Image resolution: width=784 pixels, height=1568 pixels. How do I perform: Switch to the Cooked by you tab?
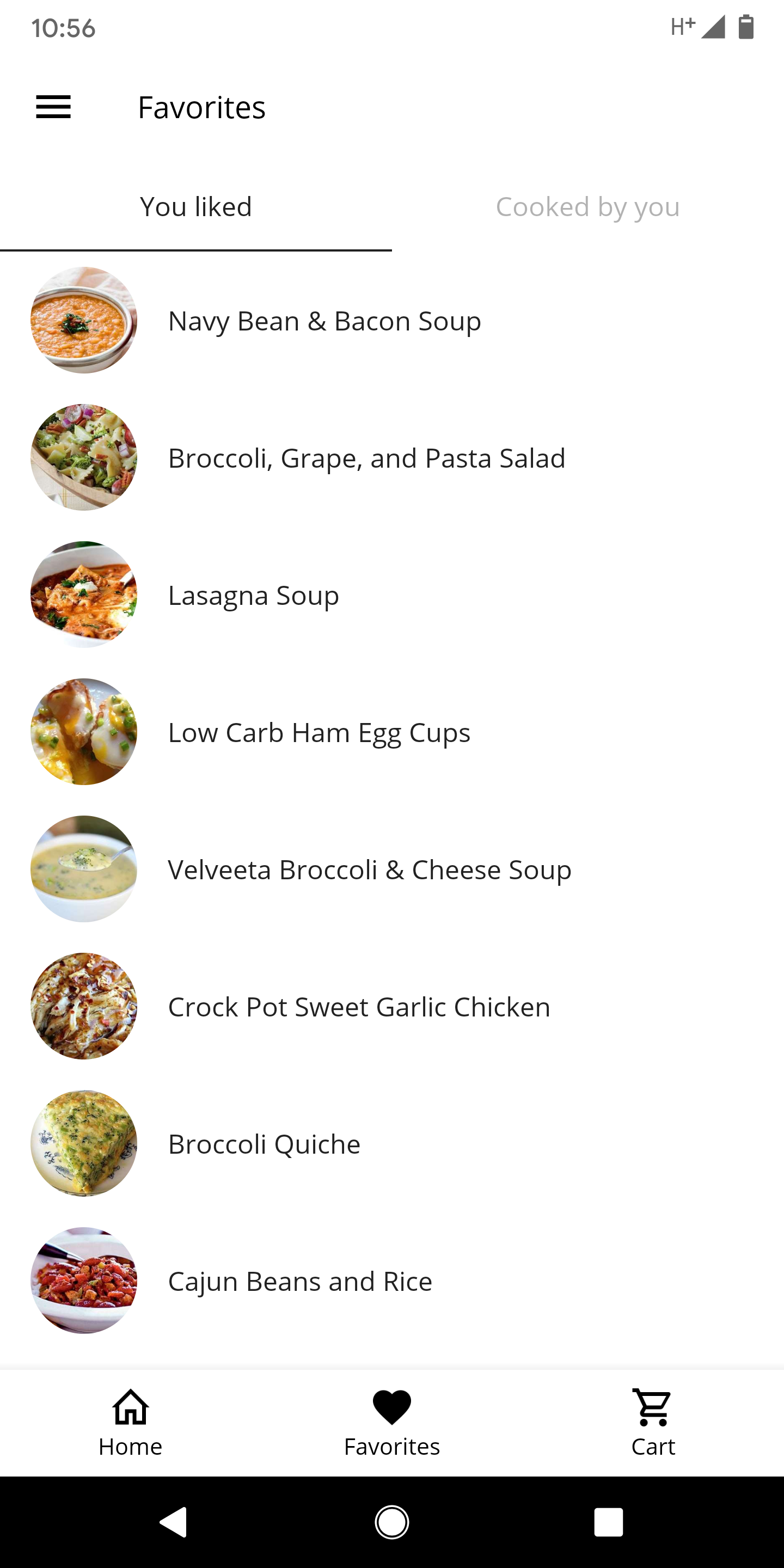(587, 207)
